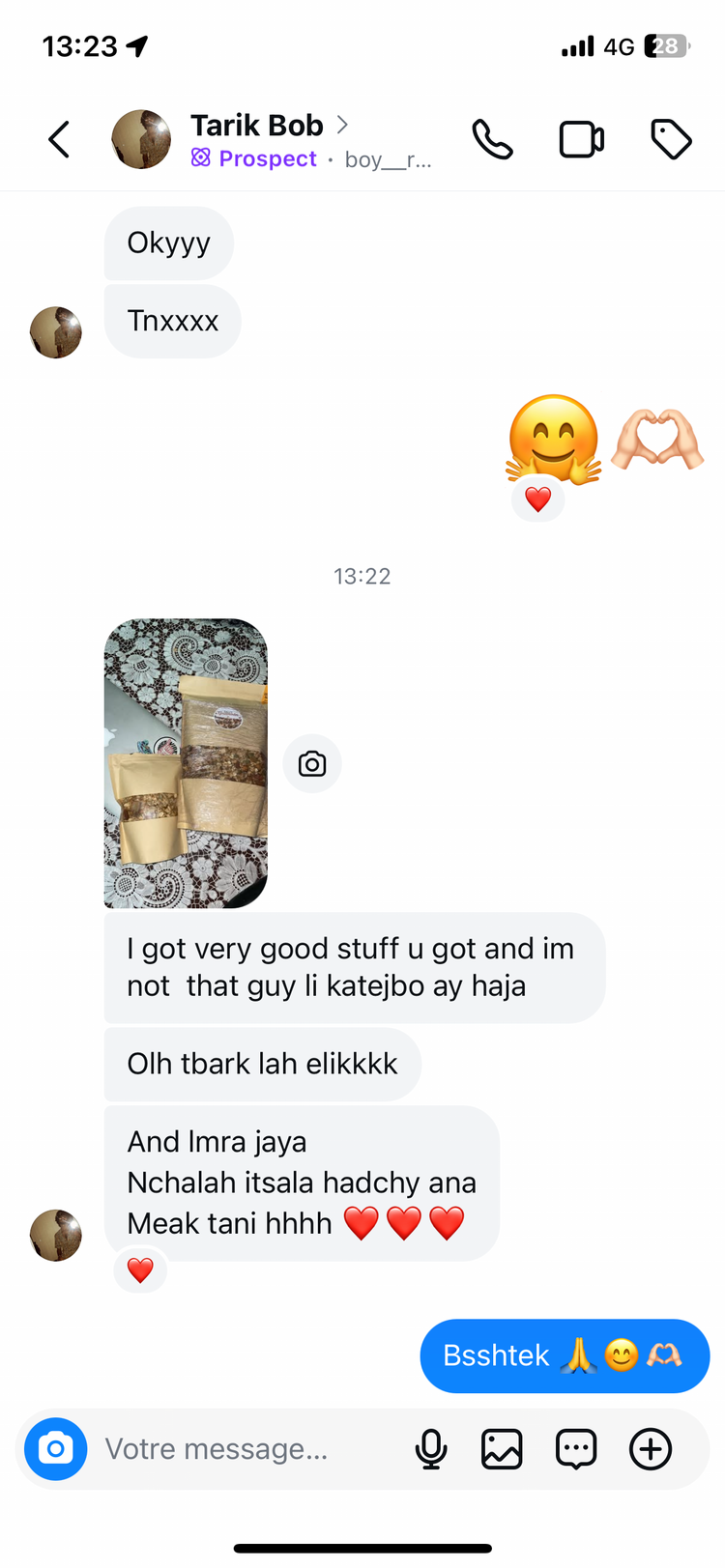Tap the camera reply icon beside the photo
Screen dimensions: 725x1568
(x=312, y=764)
